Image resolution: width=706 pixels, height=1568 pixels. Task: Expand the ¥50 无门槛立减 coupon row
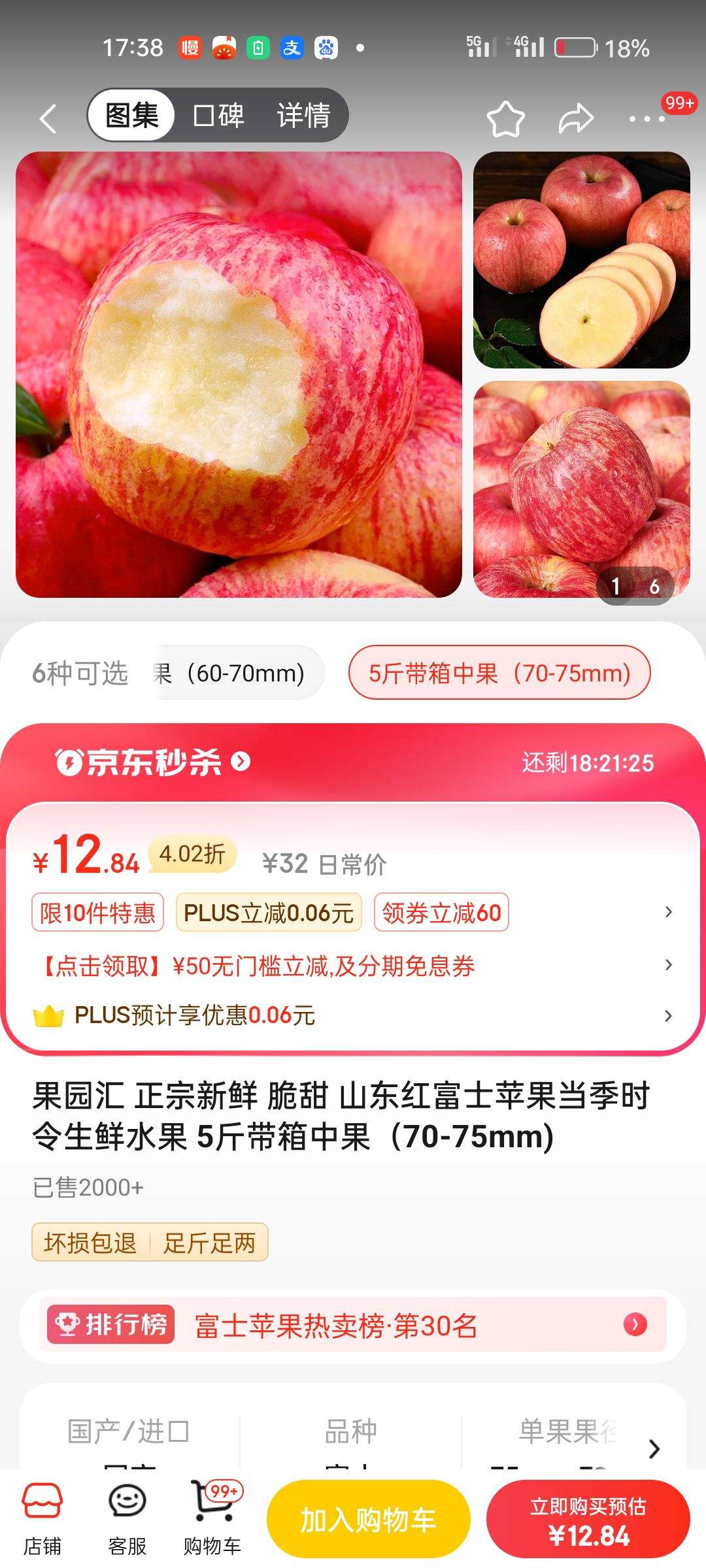(x=668, y=966)
